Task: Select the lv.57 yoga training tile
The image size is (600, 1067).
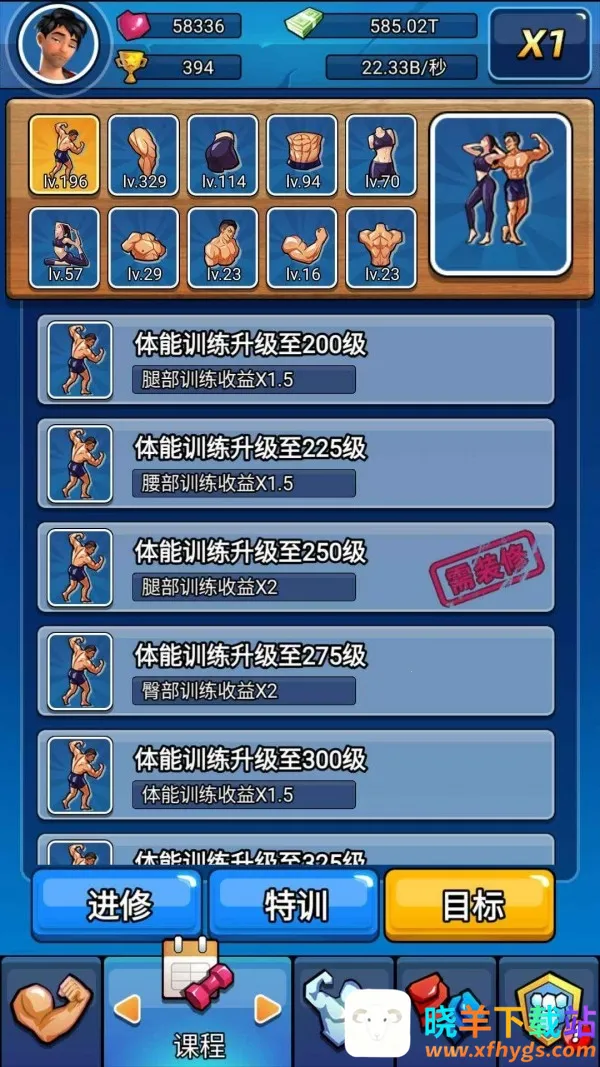Action: pos(64,247)
